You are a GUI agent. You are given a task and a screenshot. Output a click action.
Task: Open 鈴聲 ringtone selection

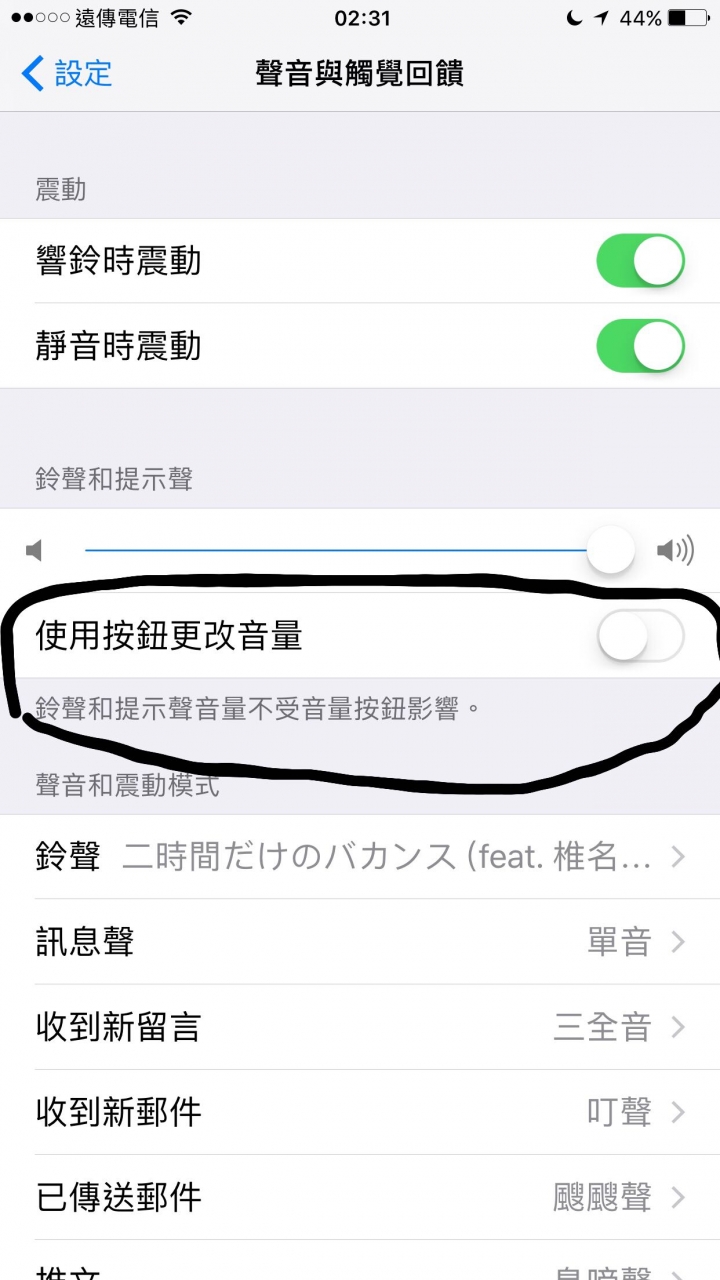[x=360, y=856]
